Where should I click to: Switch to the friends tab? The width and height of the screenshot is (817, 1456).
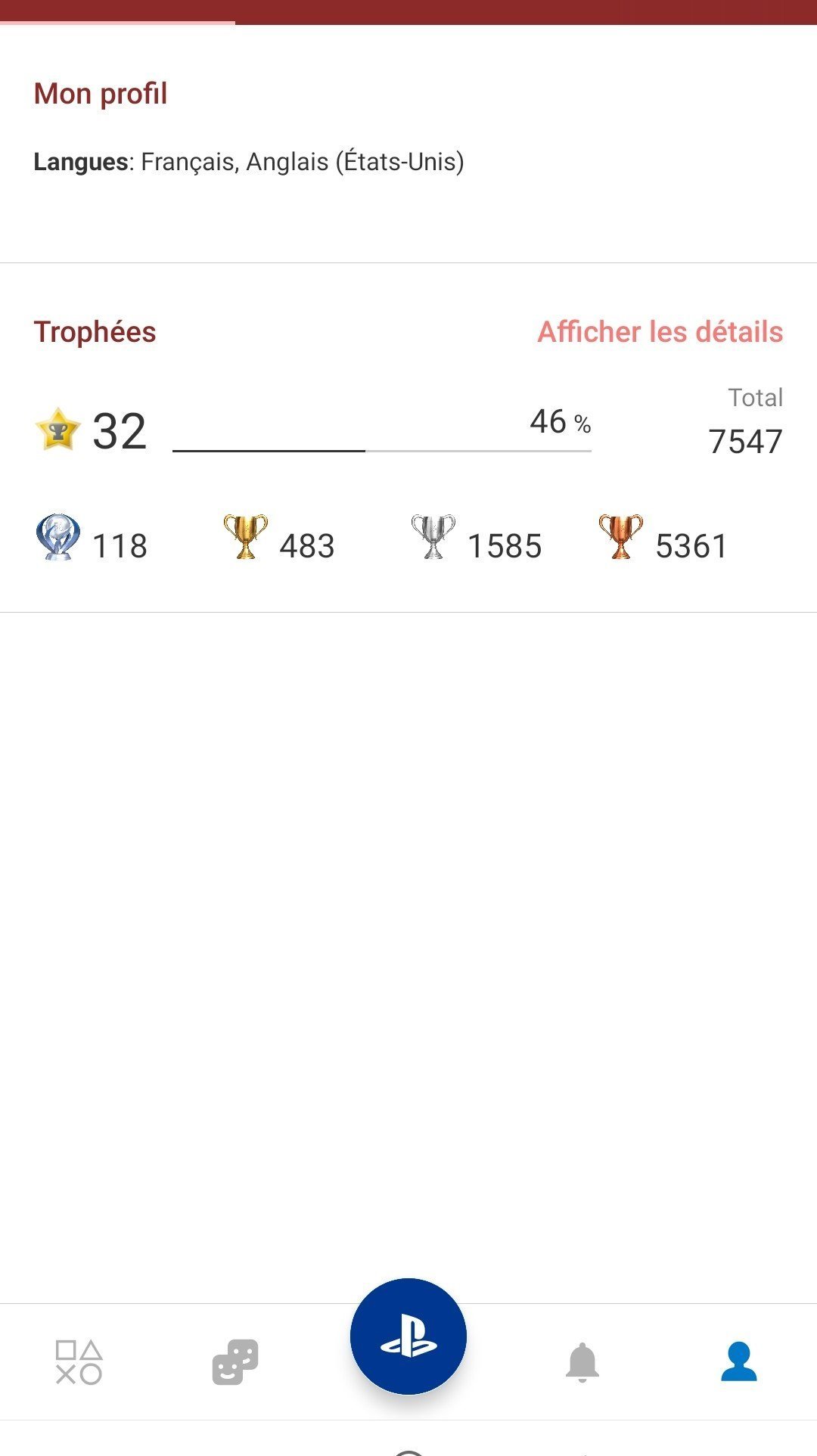tap(235, 1362)
